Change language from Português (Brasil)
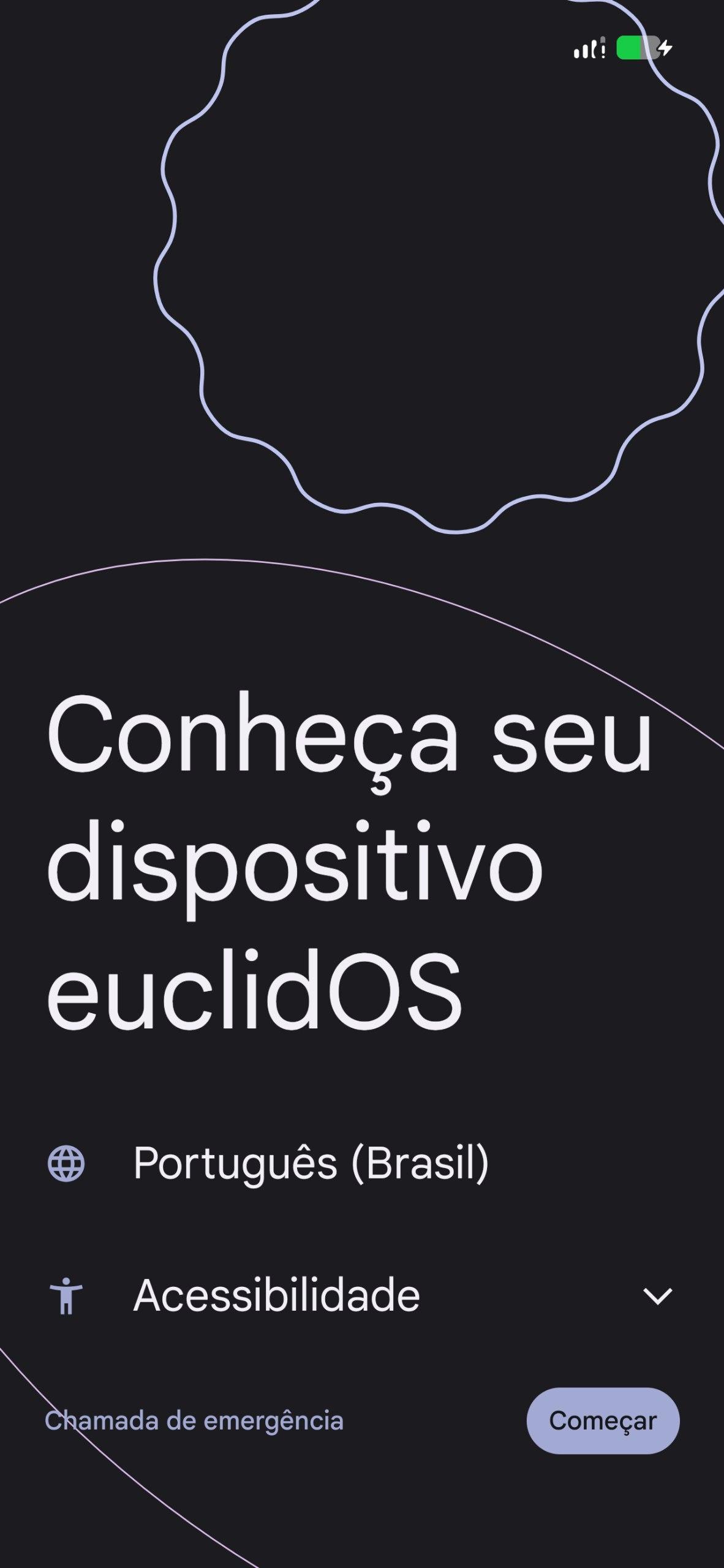The image size is (724, 1568). point(311,1163)
